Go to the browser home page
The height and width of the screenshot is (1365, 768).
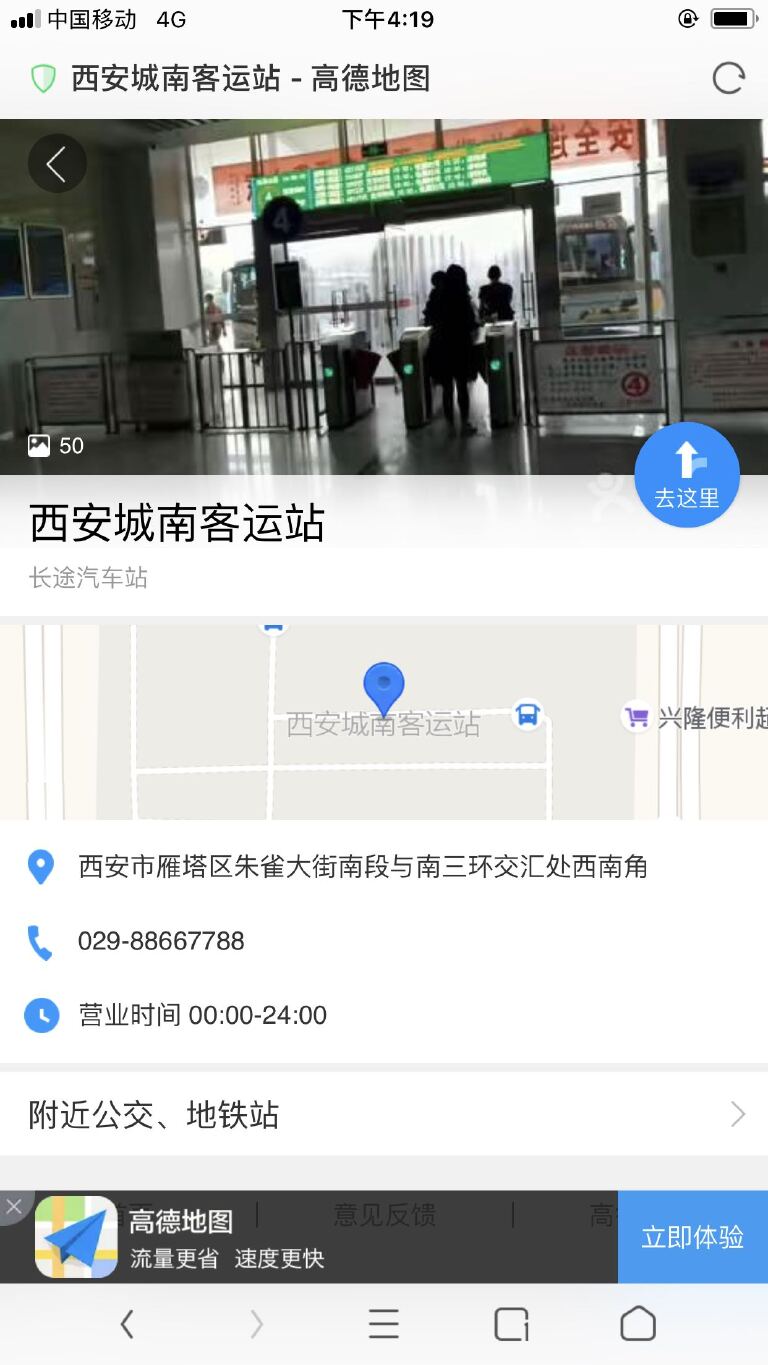(638, 1324)
